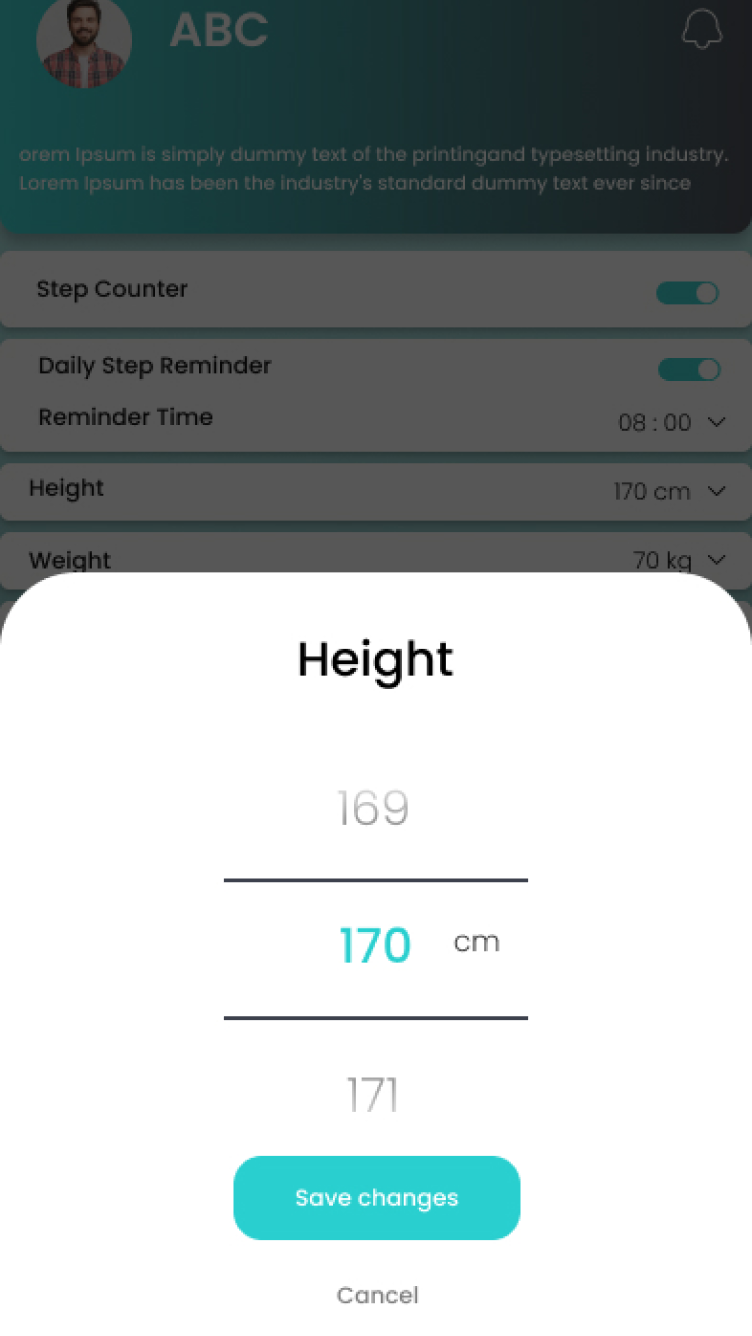
Task: Cancel the height picker
Action: tap(377, 1295)
